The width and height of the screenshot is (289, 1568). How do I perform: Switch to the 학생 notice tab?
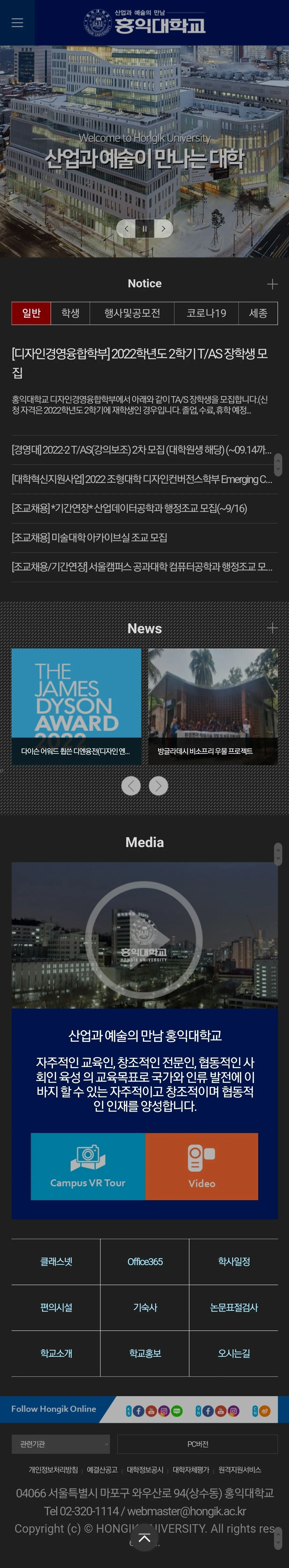tap(70, 314)
